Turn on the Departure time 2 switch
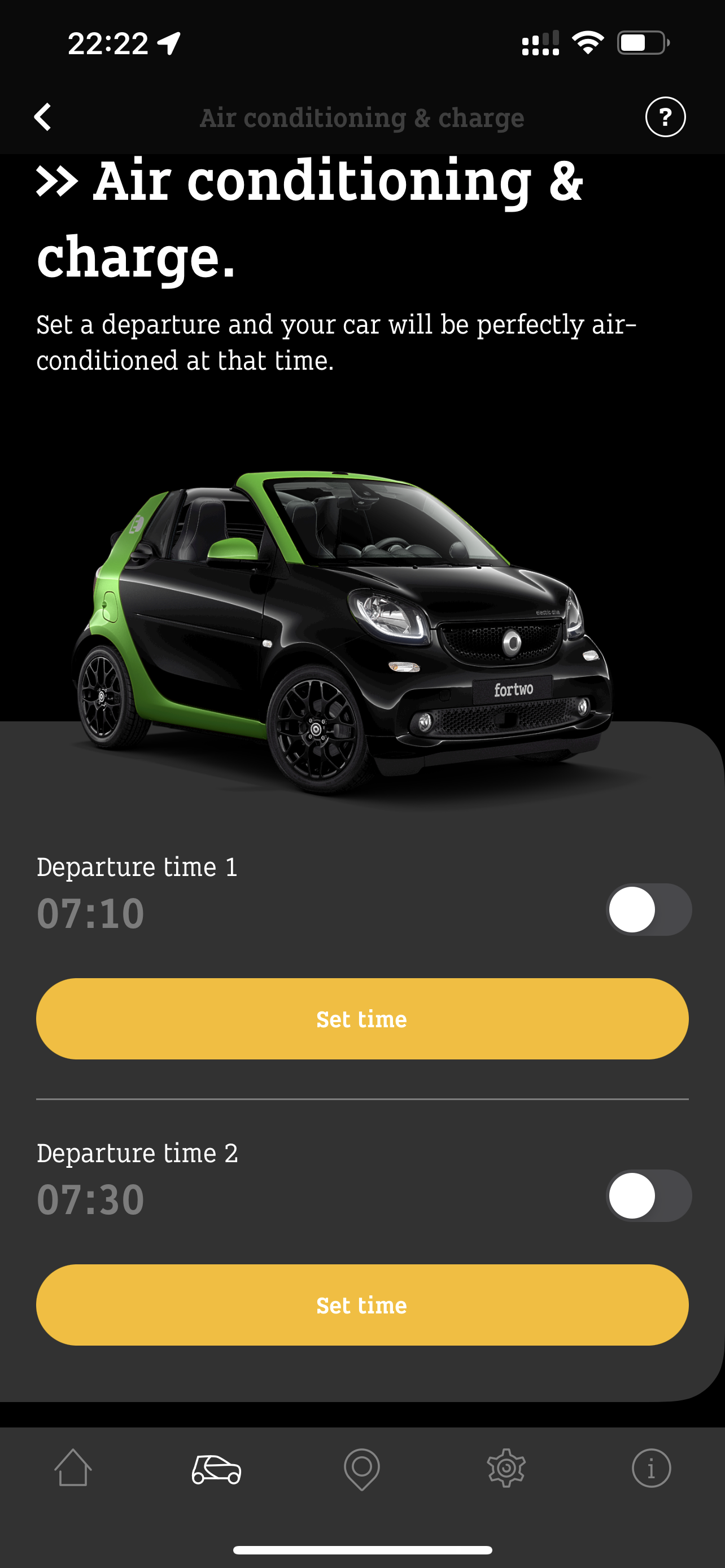The height and width of the screenshot is (1568, 725). [x=649, y=1195]
